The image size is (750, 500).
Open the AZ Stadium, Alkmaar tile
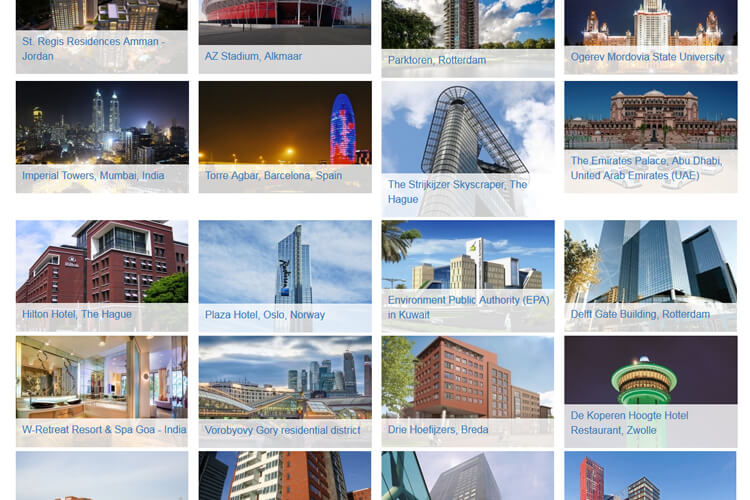click(x=284, y=30)
